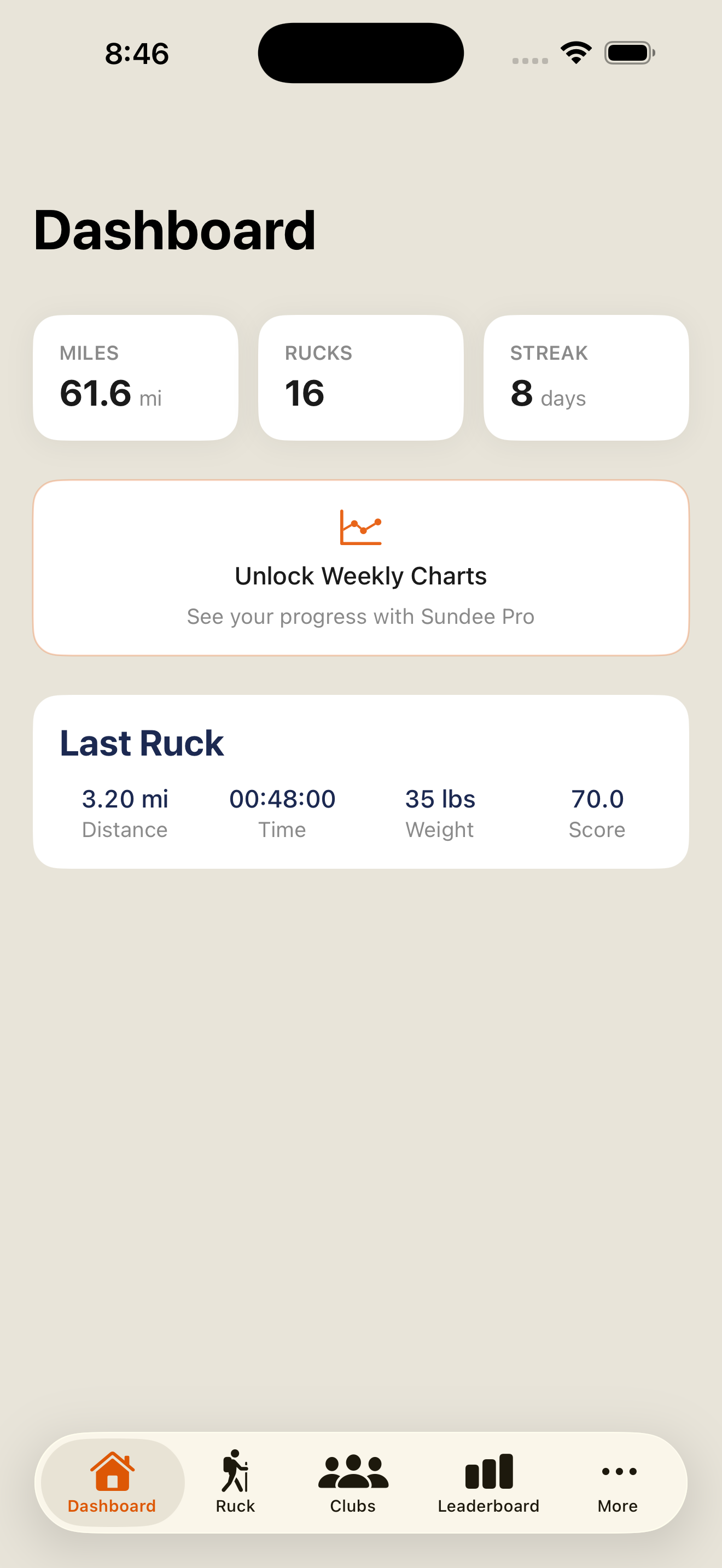722x1568 pixels.
Task: Open Unlock Weekly Charts with Sundee Pro
Action: click(361, 567)
